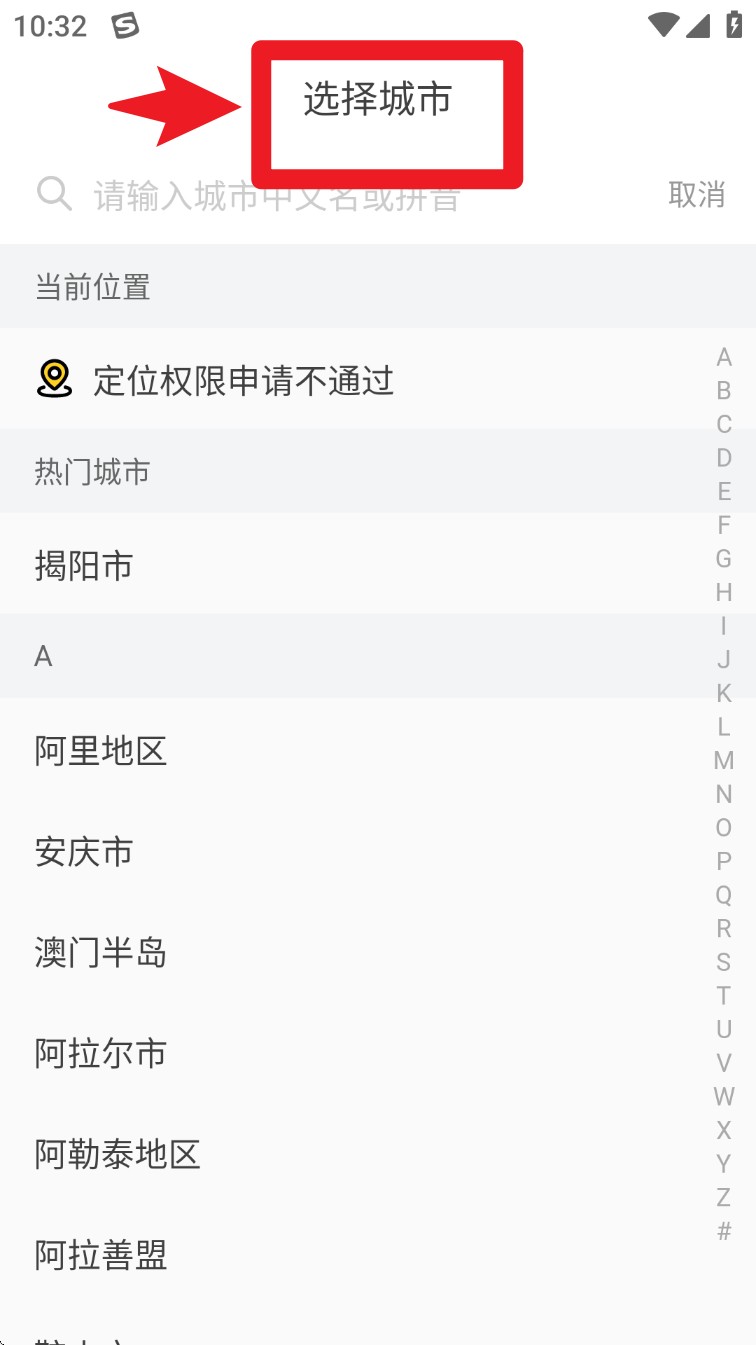
Task: Pick 阿拉善盟 from the list
Action: point(378,1255)
